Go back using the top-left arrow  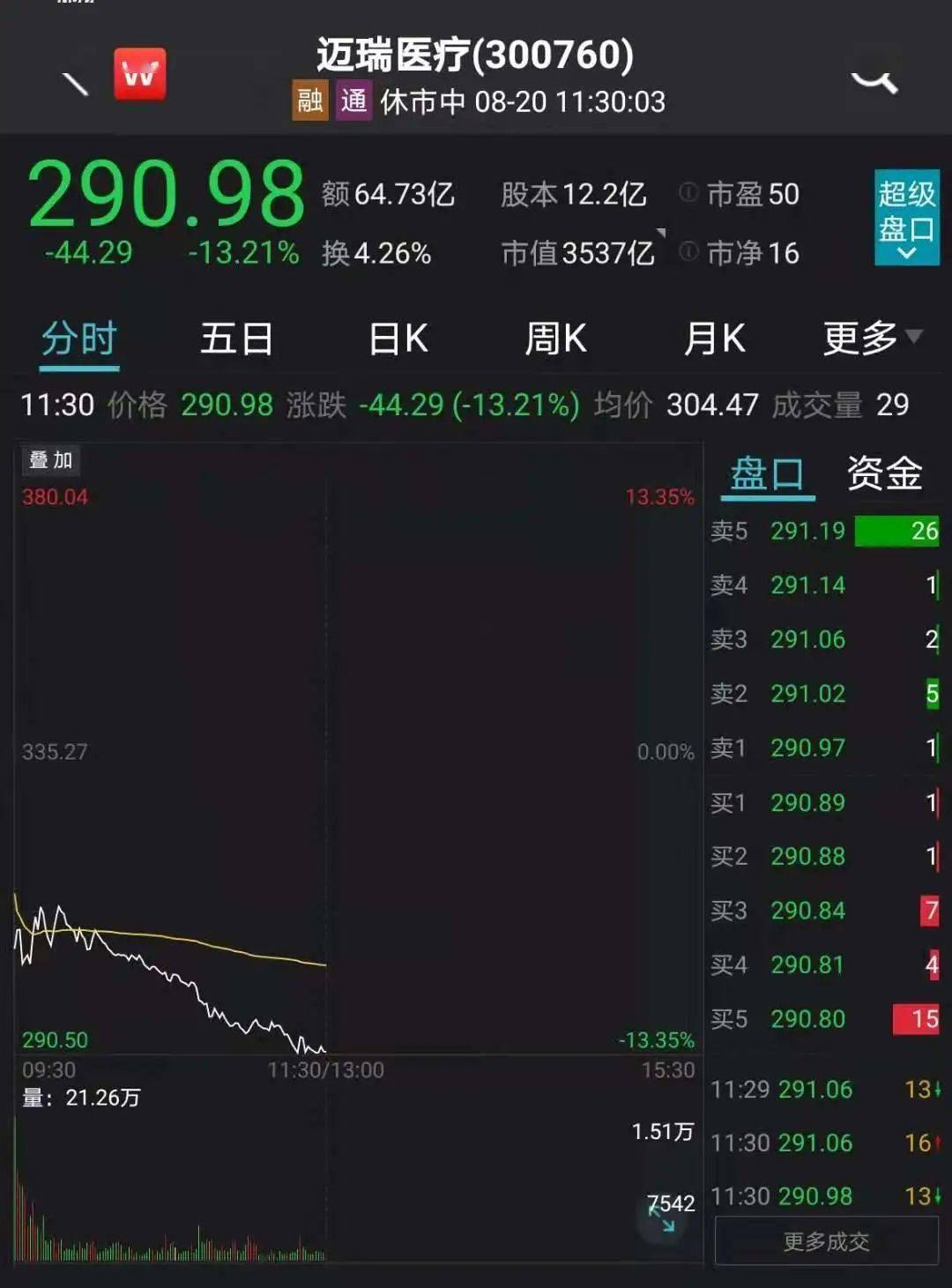pos(76,83)
